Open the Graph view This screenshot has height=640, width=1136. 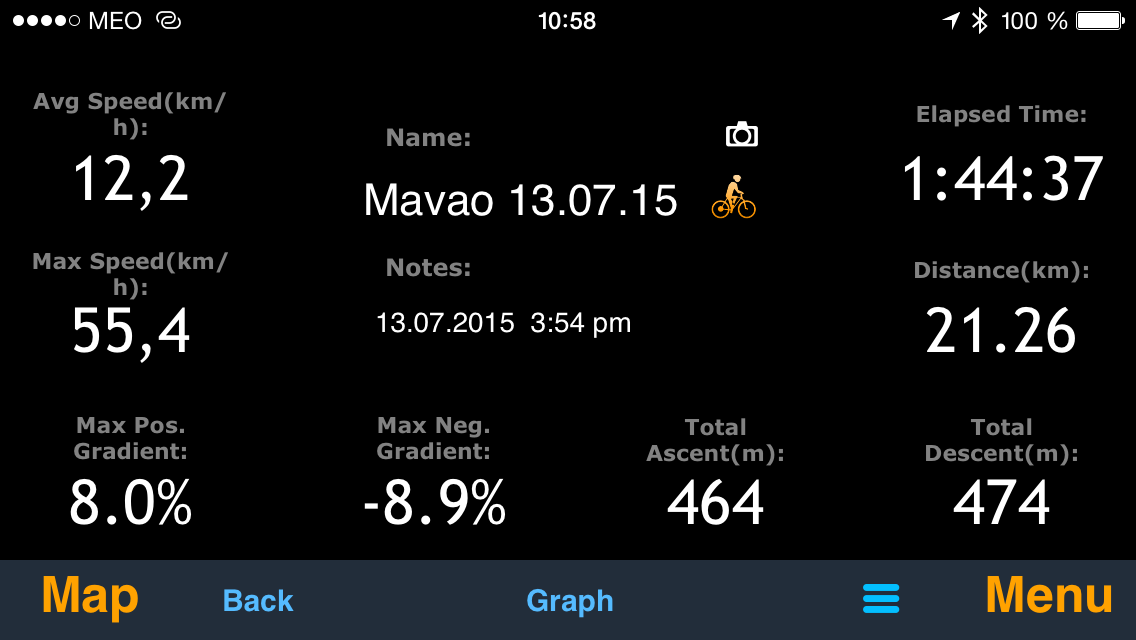pyautogui.click(x=569, y=601)
